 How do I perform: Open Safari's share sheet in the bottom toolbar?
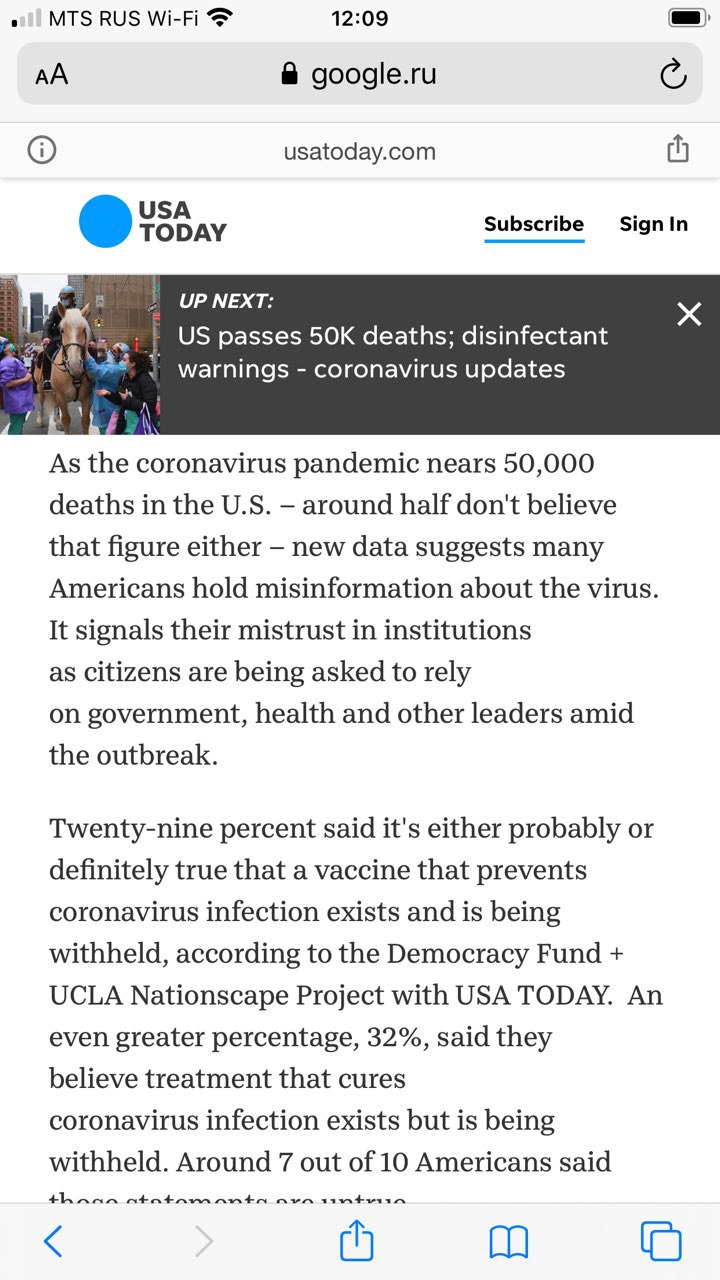[357, 1240]
